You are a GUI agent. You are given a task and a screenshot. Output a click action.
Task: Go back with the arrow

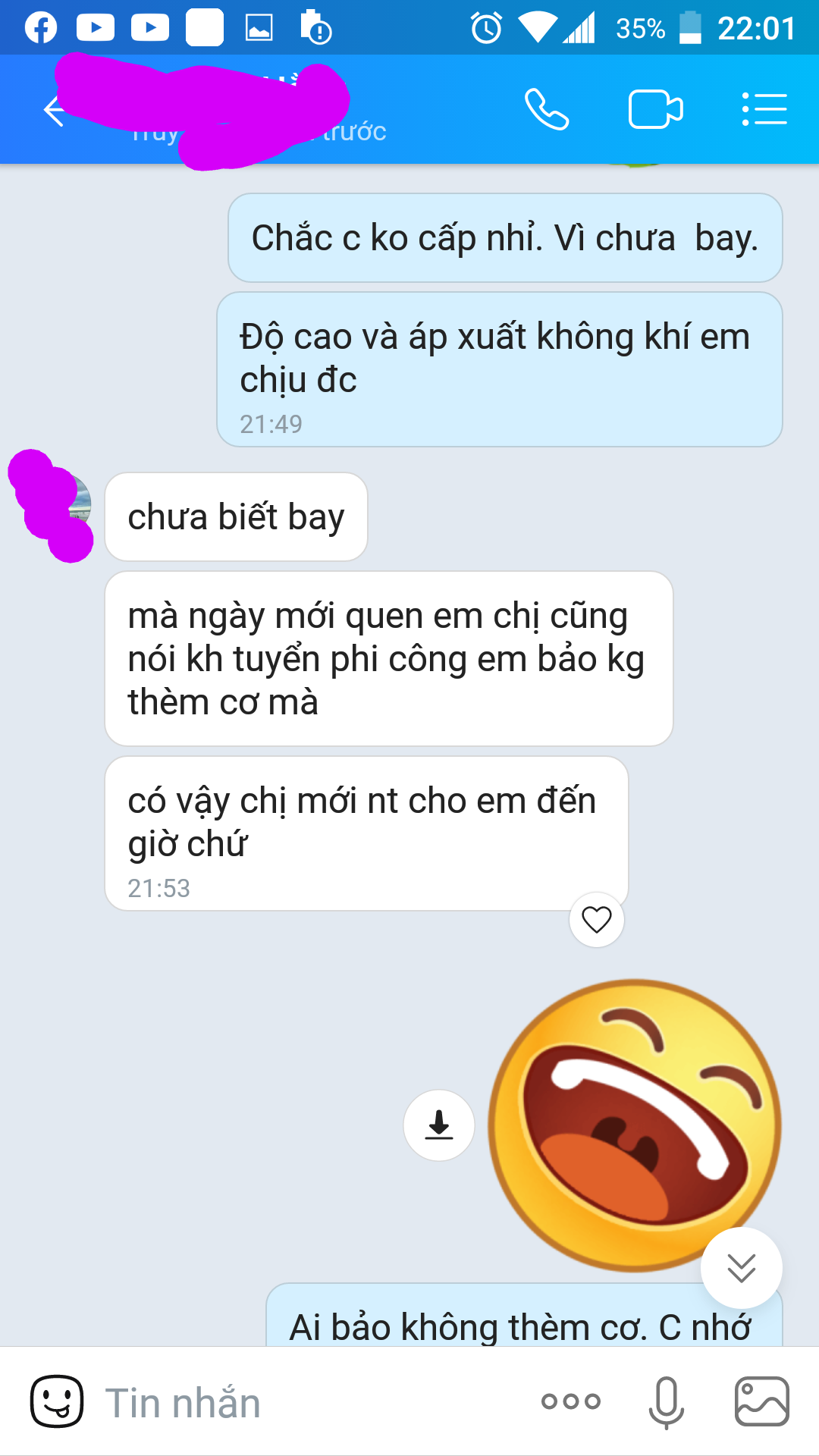tap(53, 111)
